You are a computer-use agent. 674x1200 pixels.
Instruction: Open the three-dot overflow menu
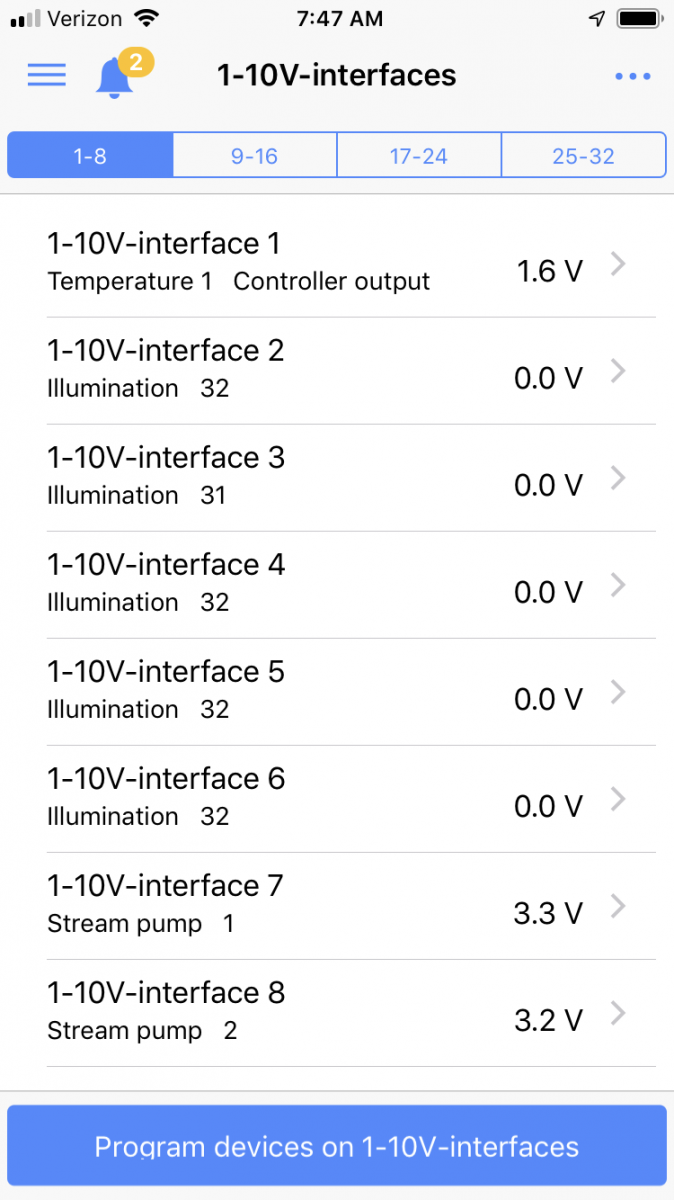(x=633, y=76)
